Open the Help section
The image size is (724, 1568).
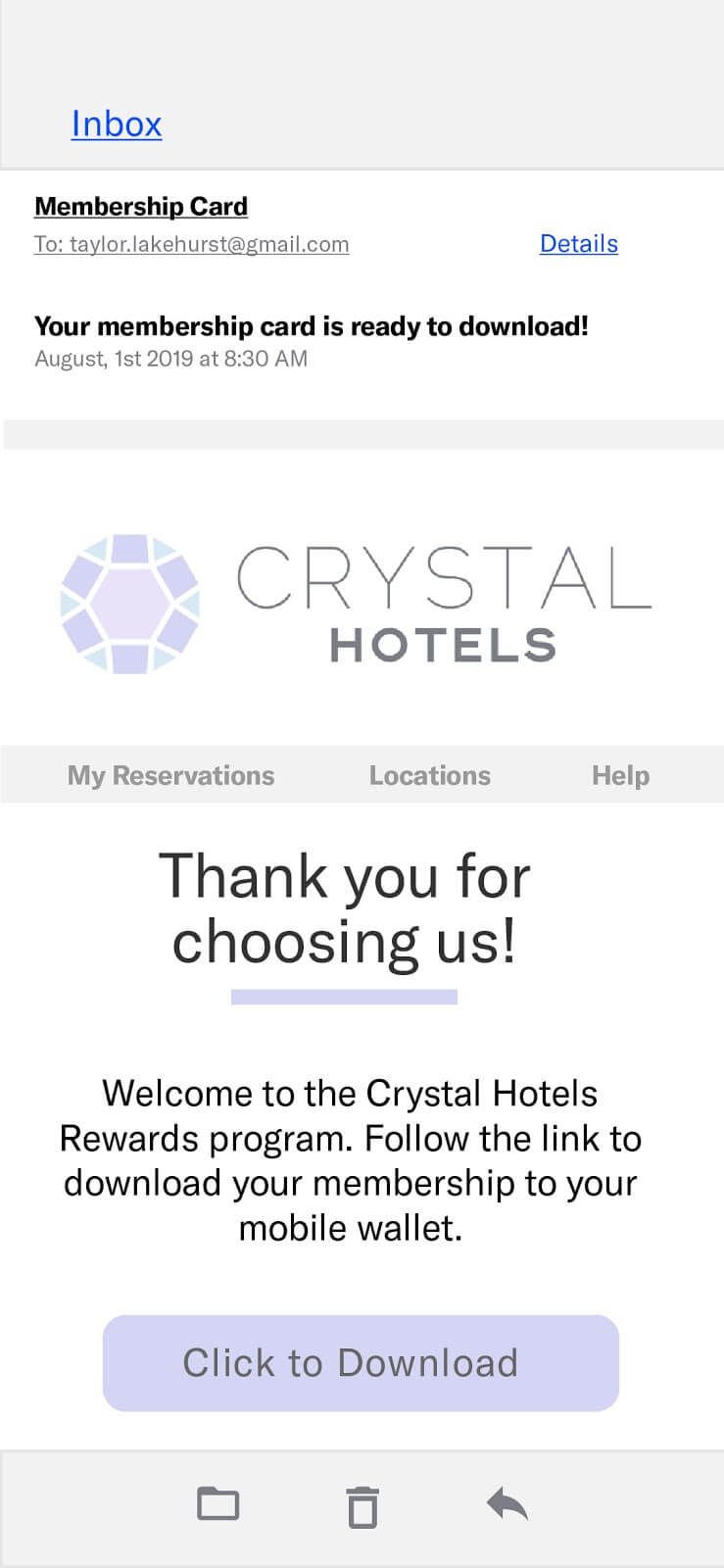pyautogui.click(x=620, y=775)
